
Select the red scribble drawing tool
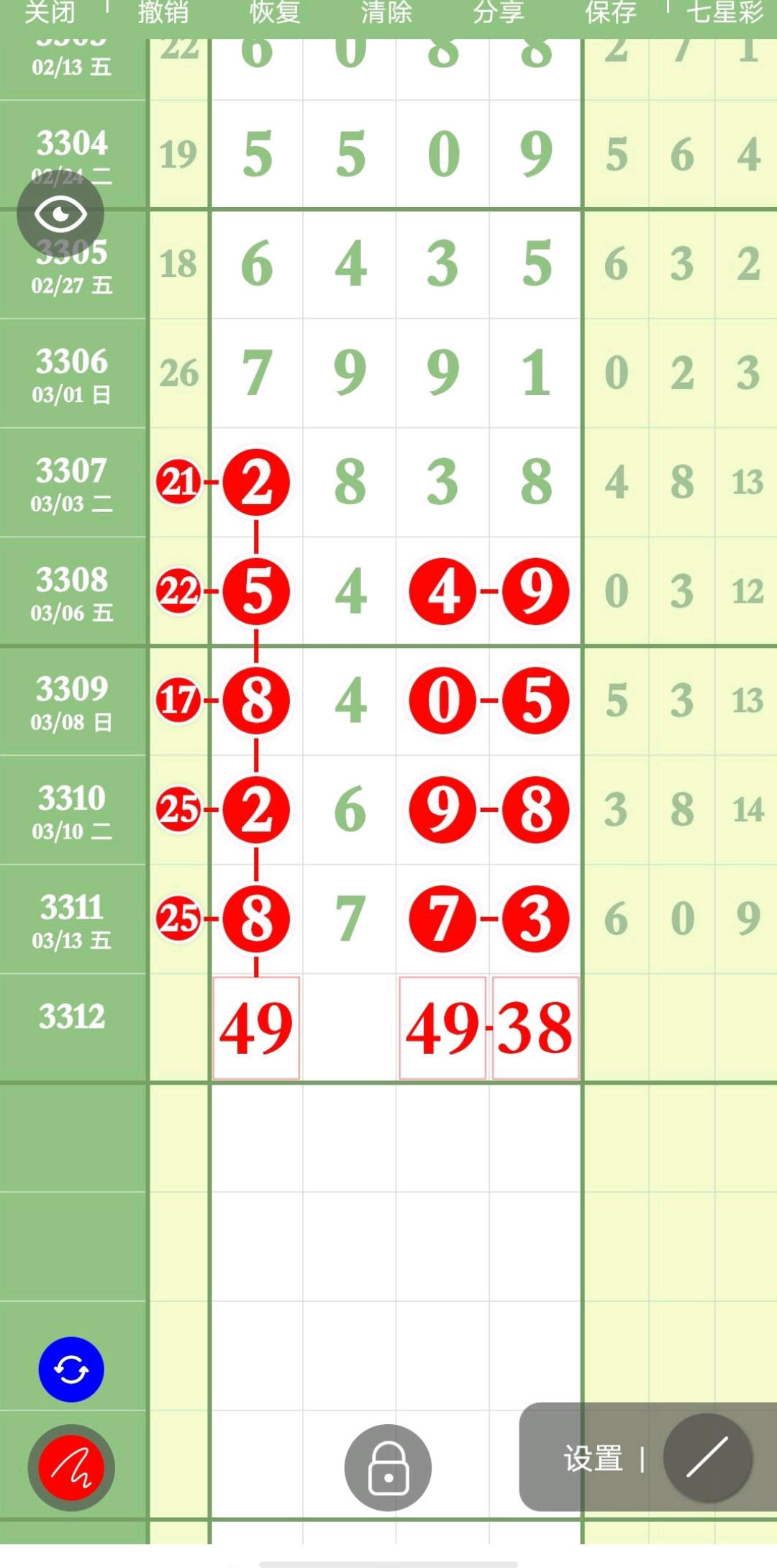pos(71,1467)
